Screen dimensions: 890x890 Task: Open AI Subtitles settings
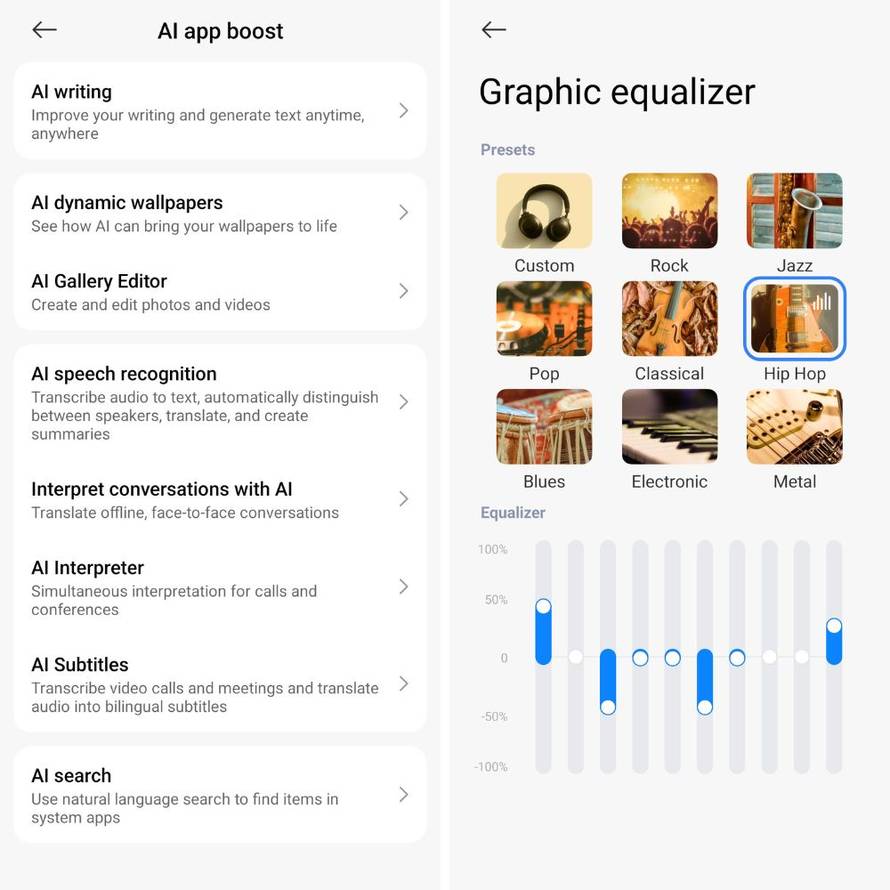[x=220, y=684]
